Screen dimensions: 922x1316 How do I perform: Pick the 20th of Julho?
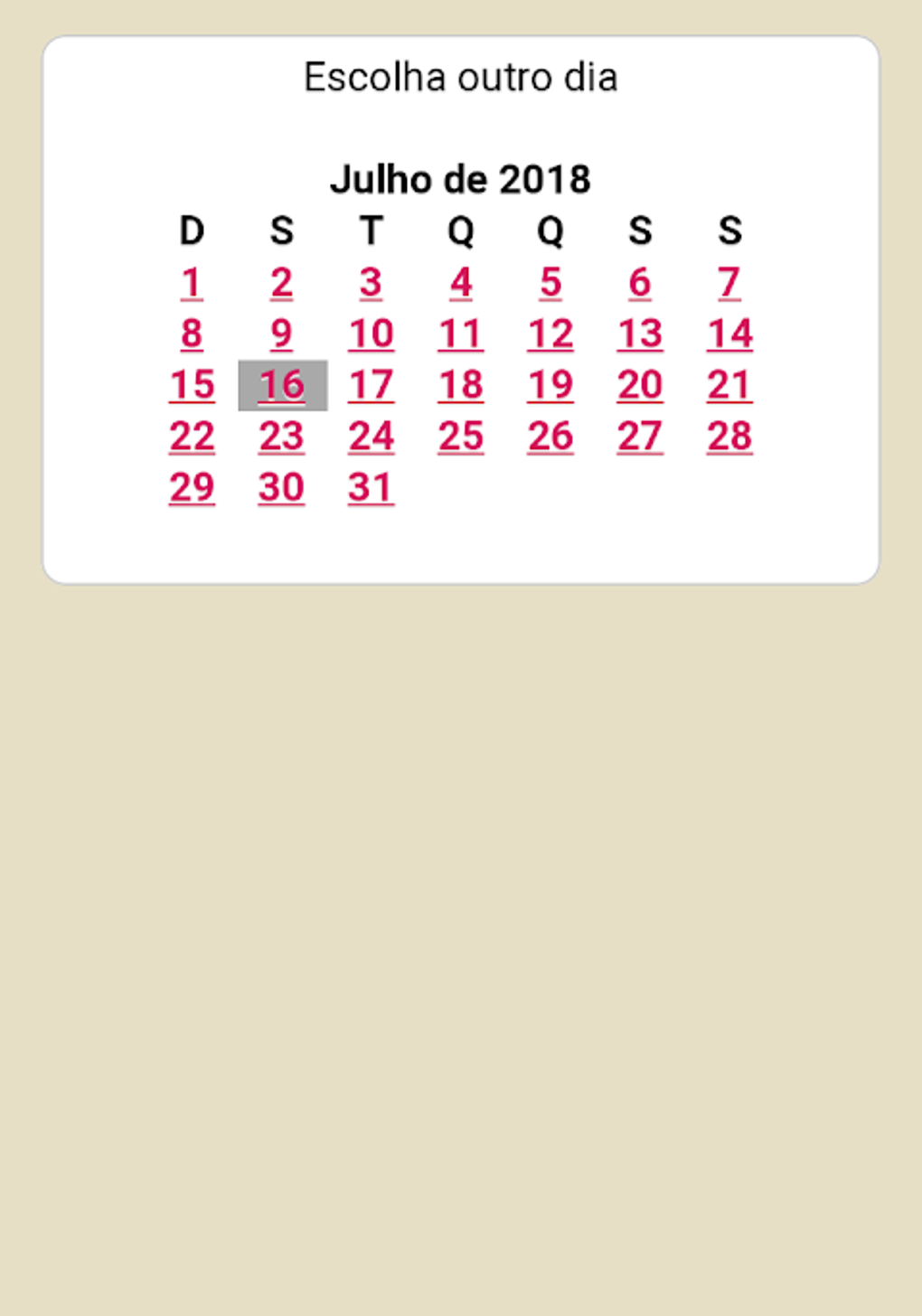[x=640, y=386]
